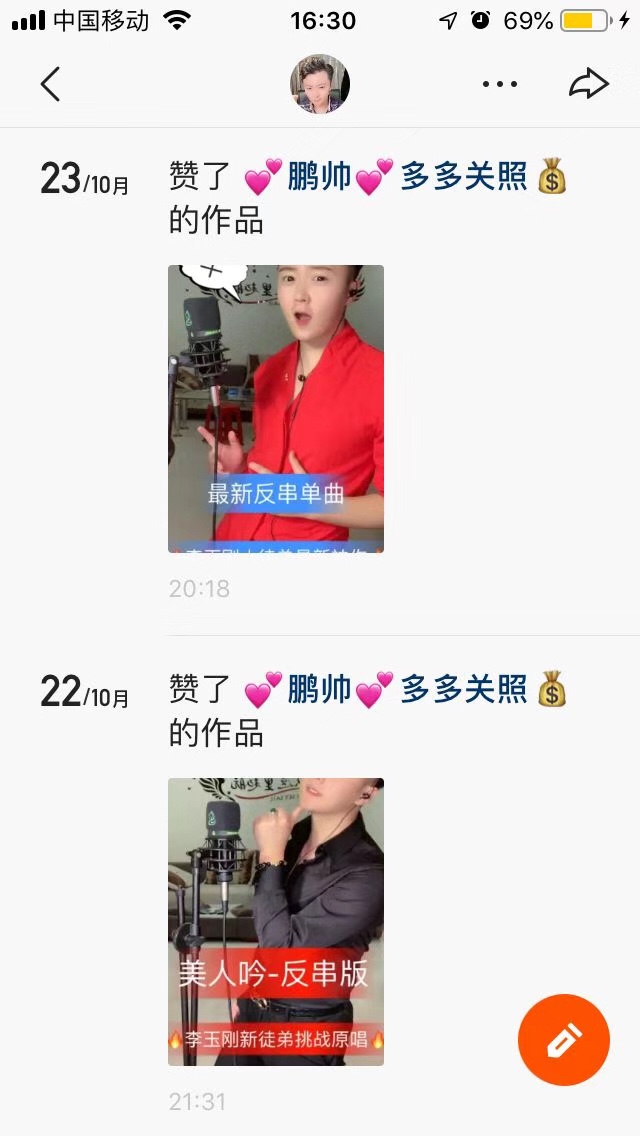Open the 最新反串单曲 video thumbnail
This screenshot has height=1136, width=640.
point(276,408)
